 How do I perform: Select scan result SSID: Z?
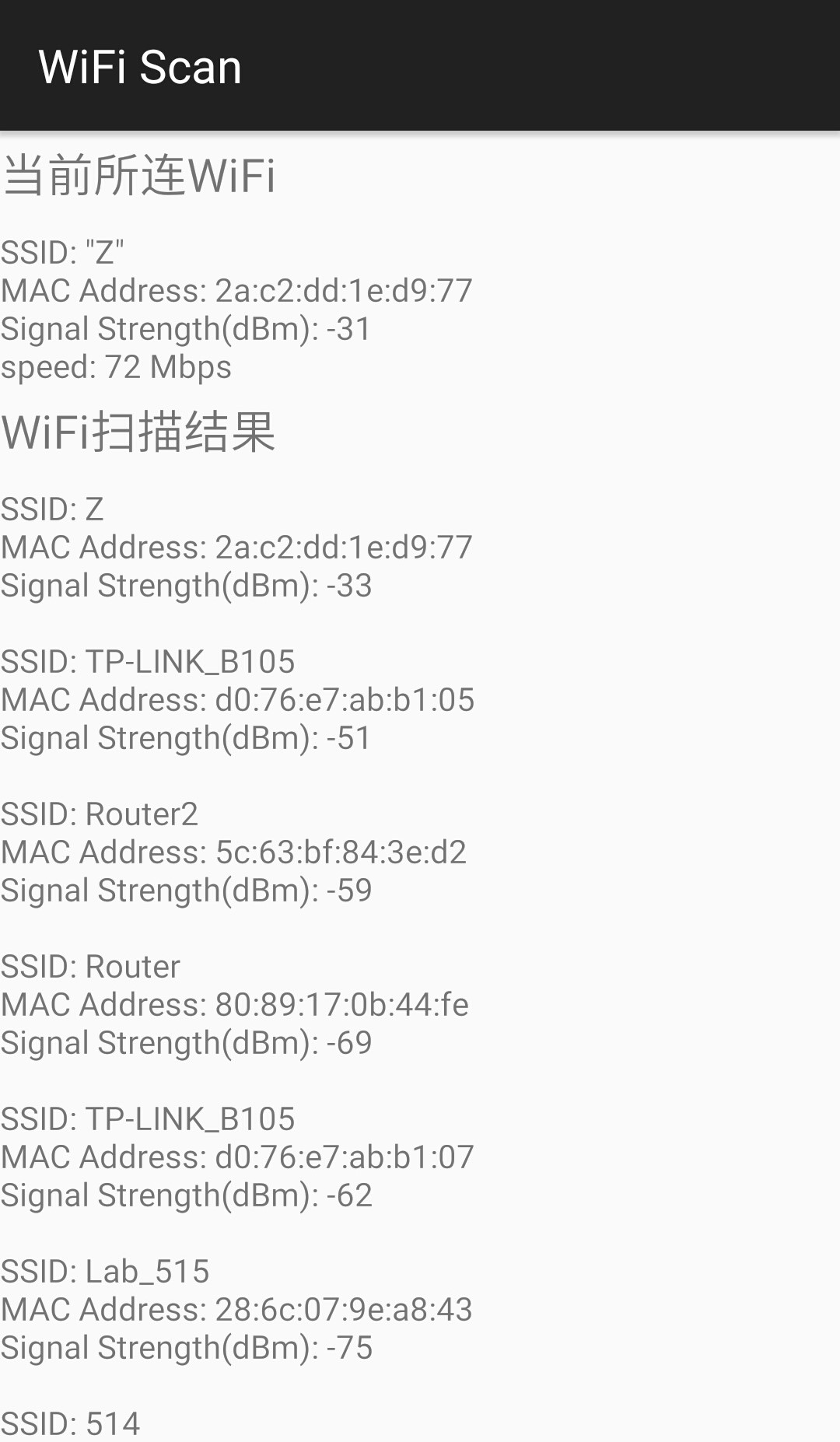pyautogui.click(x=51, y=509)
